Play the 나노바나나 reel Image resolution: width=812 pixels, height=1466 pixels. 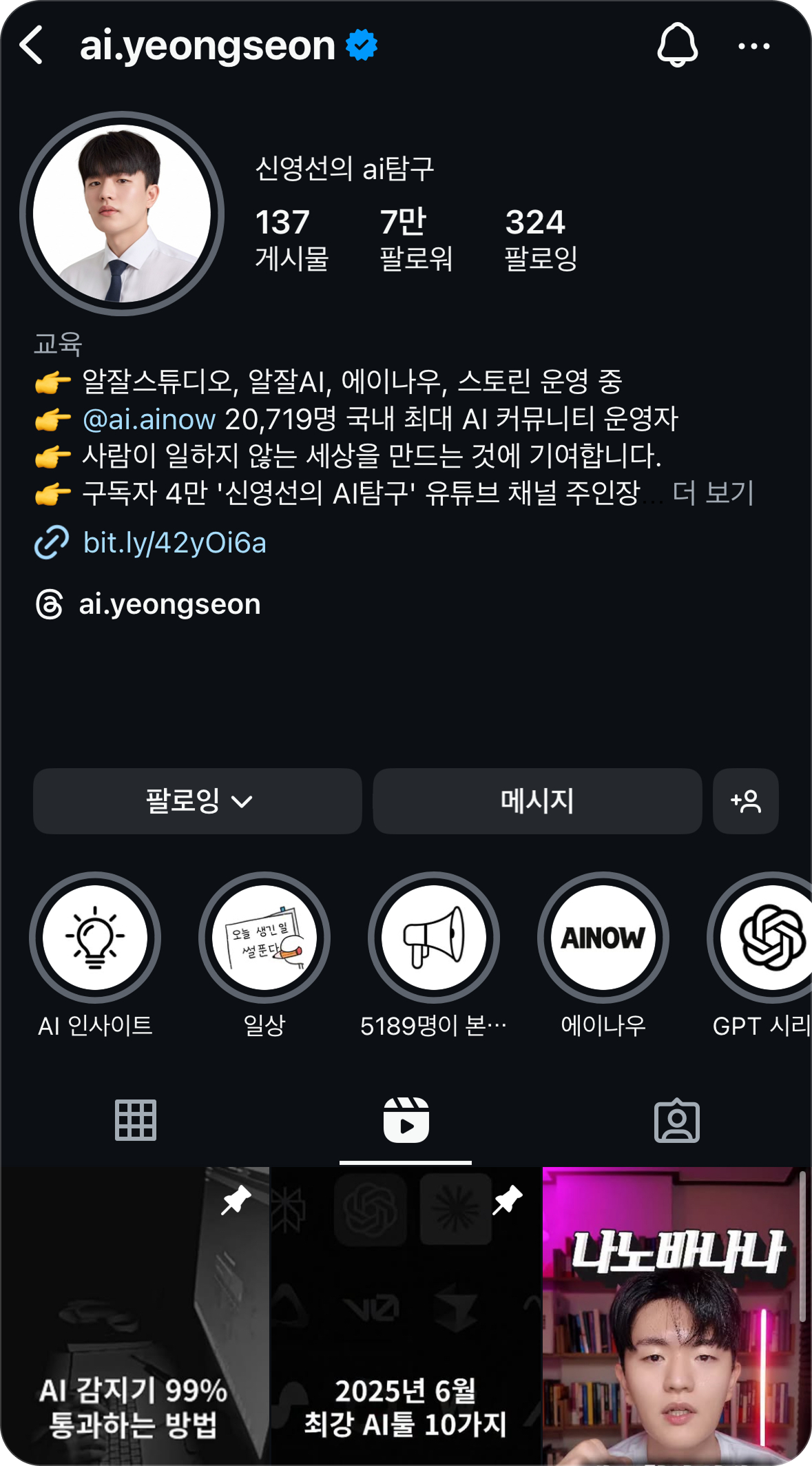[677, 1315]
